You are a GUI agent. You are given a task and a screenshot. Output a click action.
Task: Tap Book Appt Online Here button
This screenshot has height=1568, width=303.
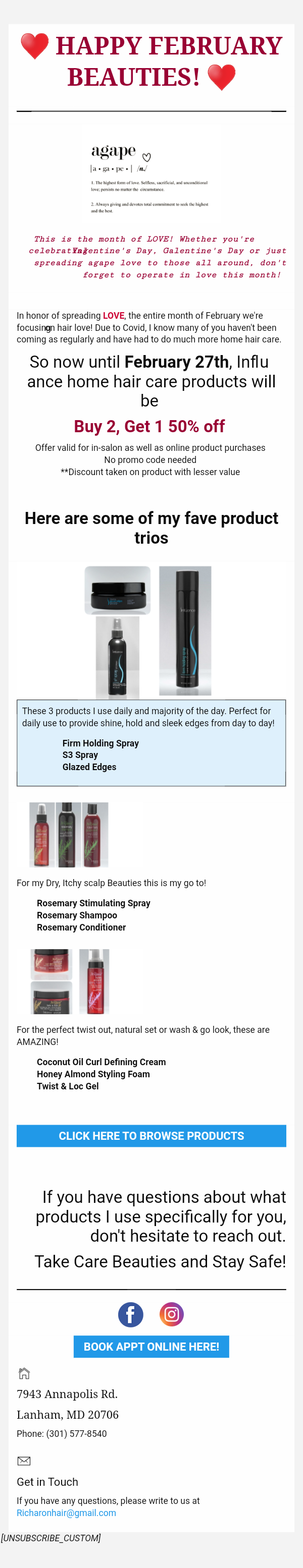(151, 1347)
